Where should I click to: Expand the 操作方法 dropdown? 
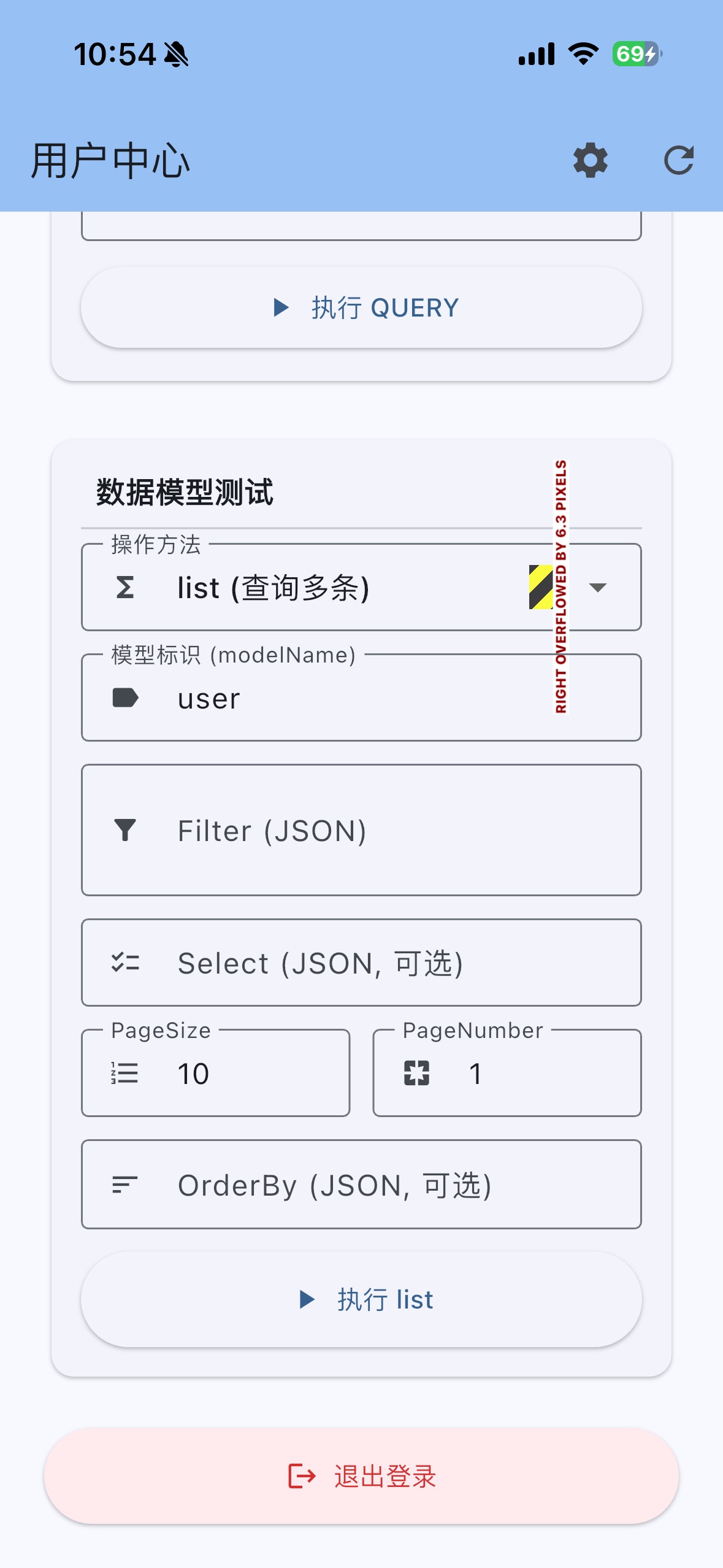click(597, 588)
